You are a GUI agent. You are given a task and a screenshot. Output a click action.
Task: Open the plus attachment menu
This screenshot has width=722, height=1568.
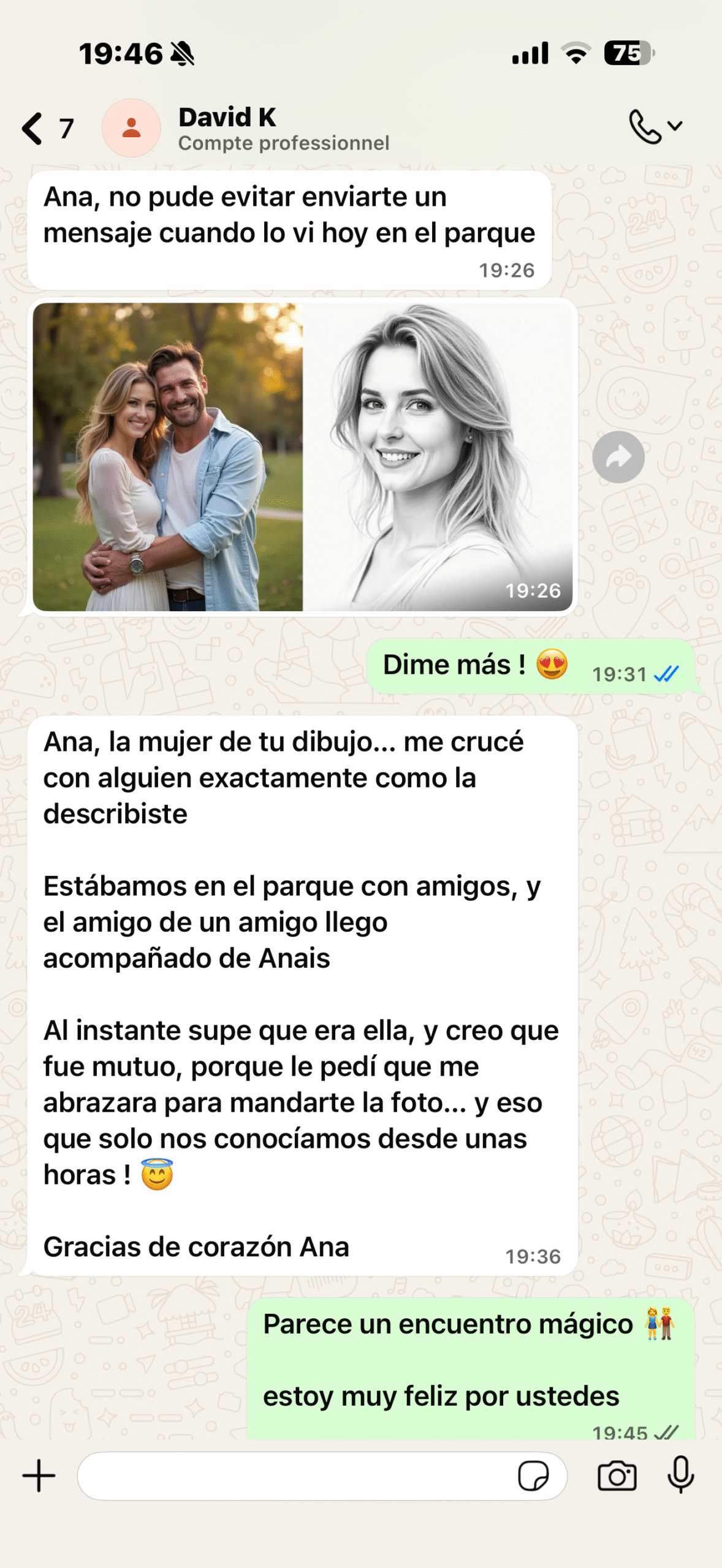39,1476
